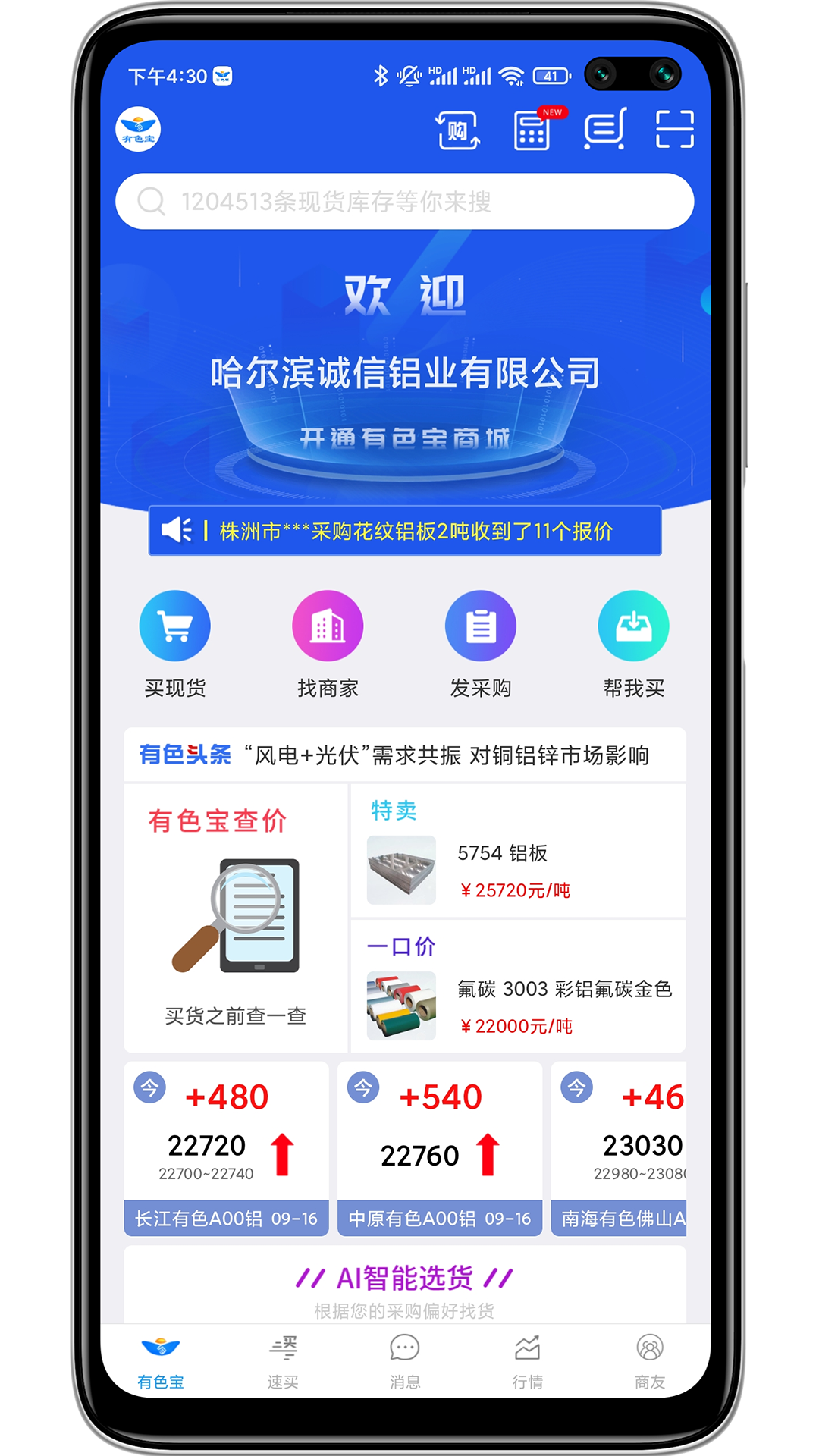Open the 找商家 shortcut

[328, 643]
